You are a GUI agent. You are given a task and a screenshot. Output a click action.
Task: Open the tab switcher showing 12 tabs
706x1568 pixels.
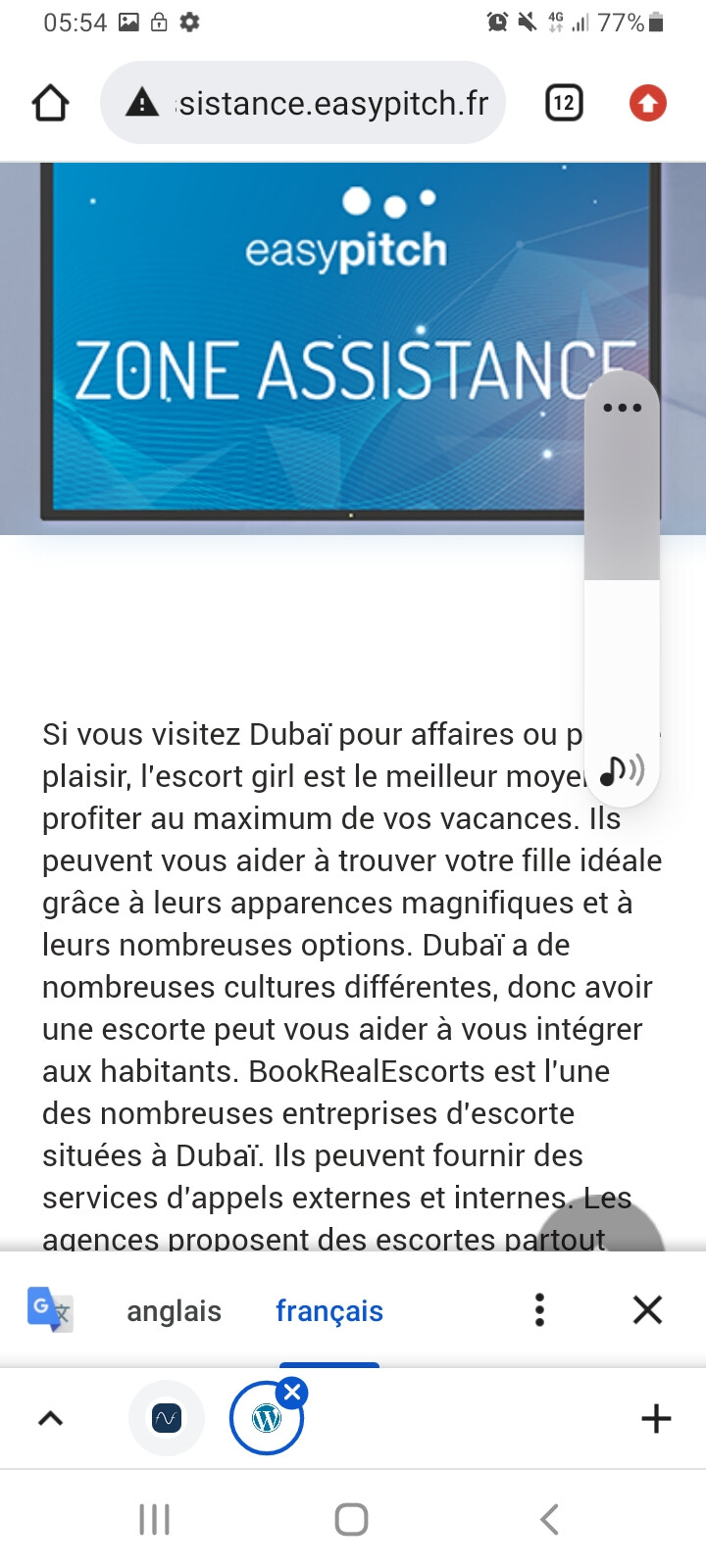(x=564, y=103)
